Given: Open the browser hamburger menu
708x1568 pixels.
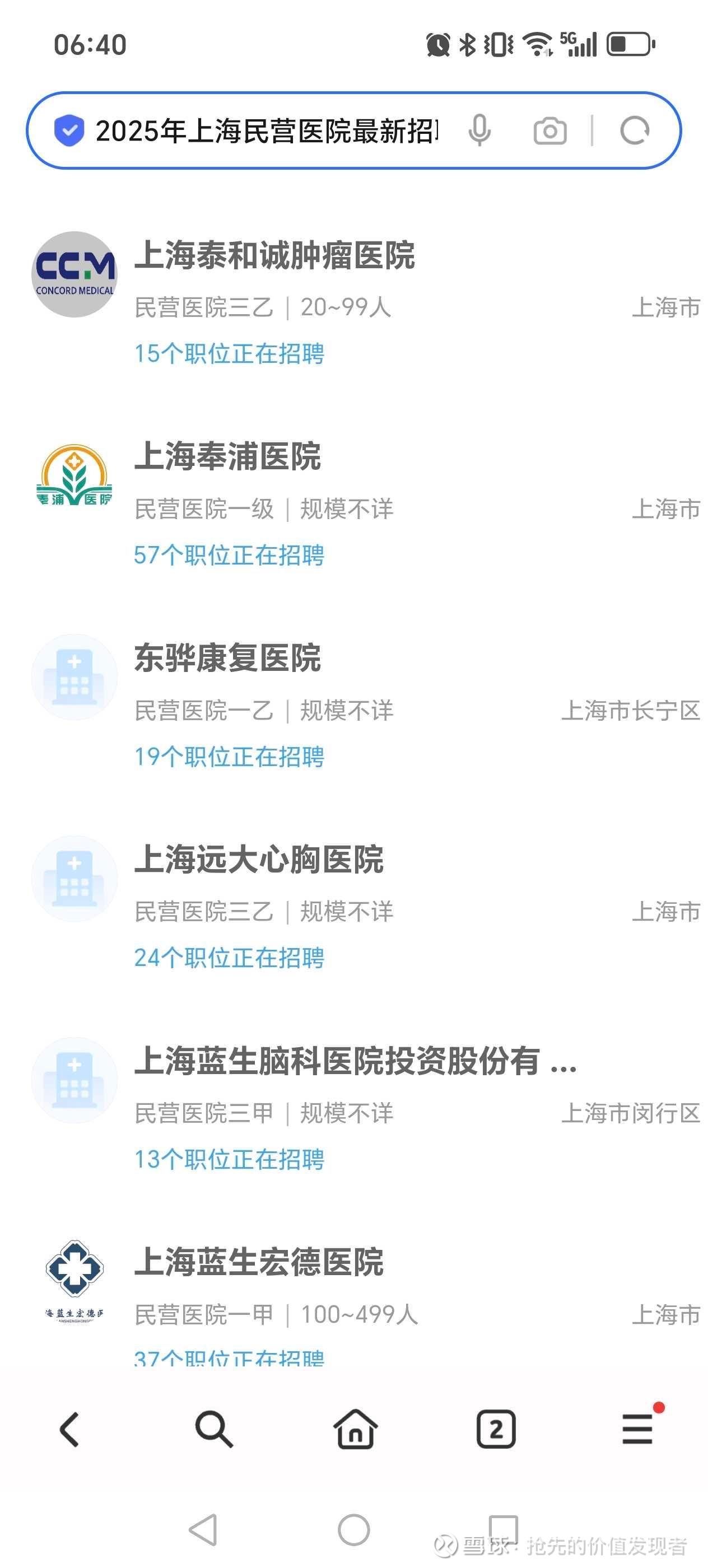Looking at the screenshot, I should click(x=638, y=1428).
